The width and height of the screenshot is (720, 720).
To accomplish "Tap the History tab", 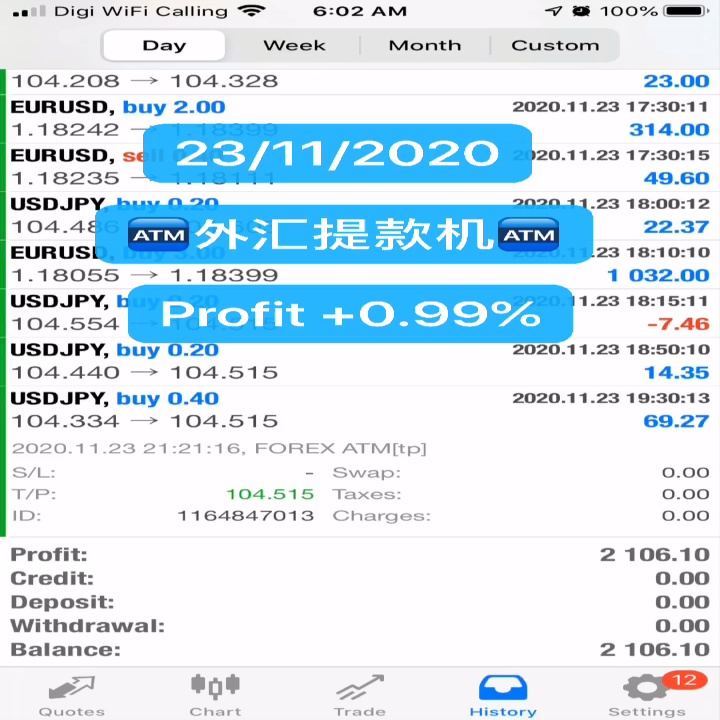I will 503,695.
